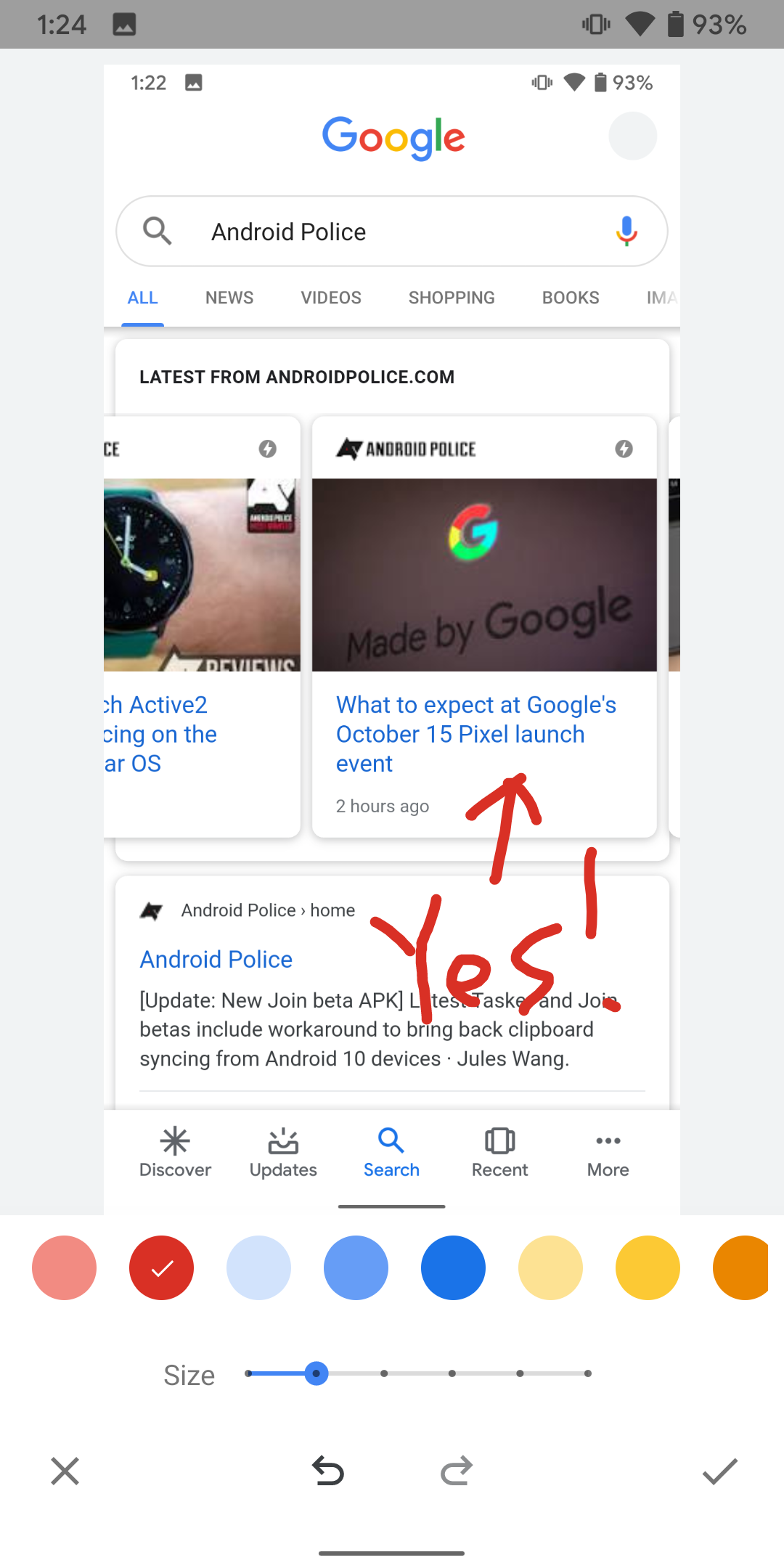Viewport: 784px width, 1568px height.
Task: Choose the light blue color swatch
Action: point(258,1267)
